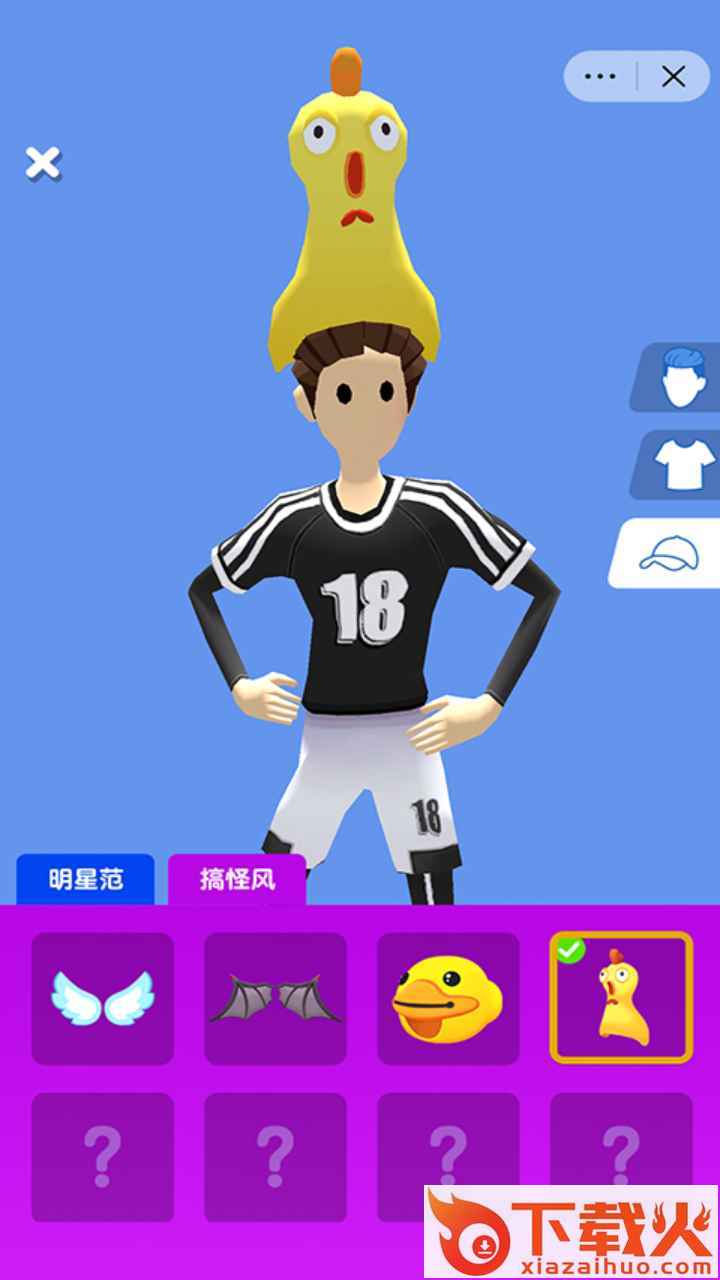Tap the selected rubber chicken hat
This screenshot has width=720, height=1280.
pyautogui.click(x=621, y=998)
